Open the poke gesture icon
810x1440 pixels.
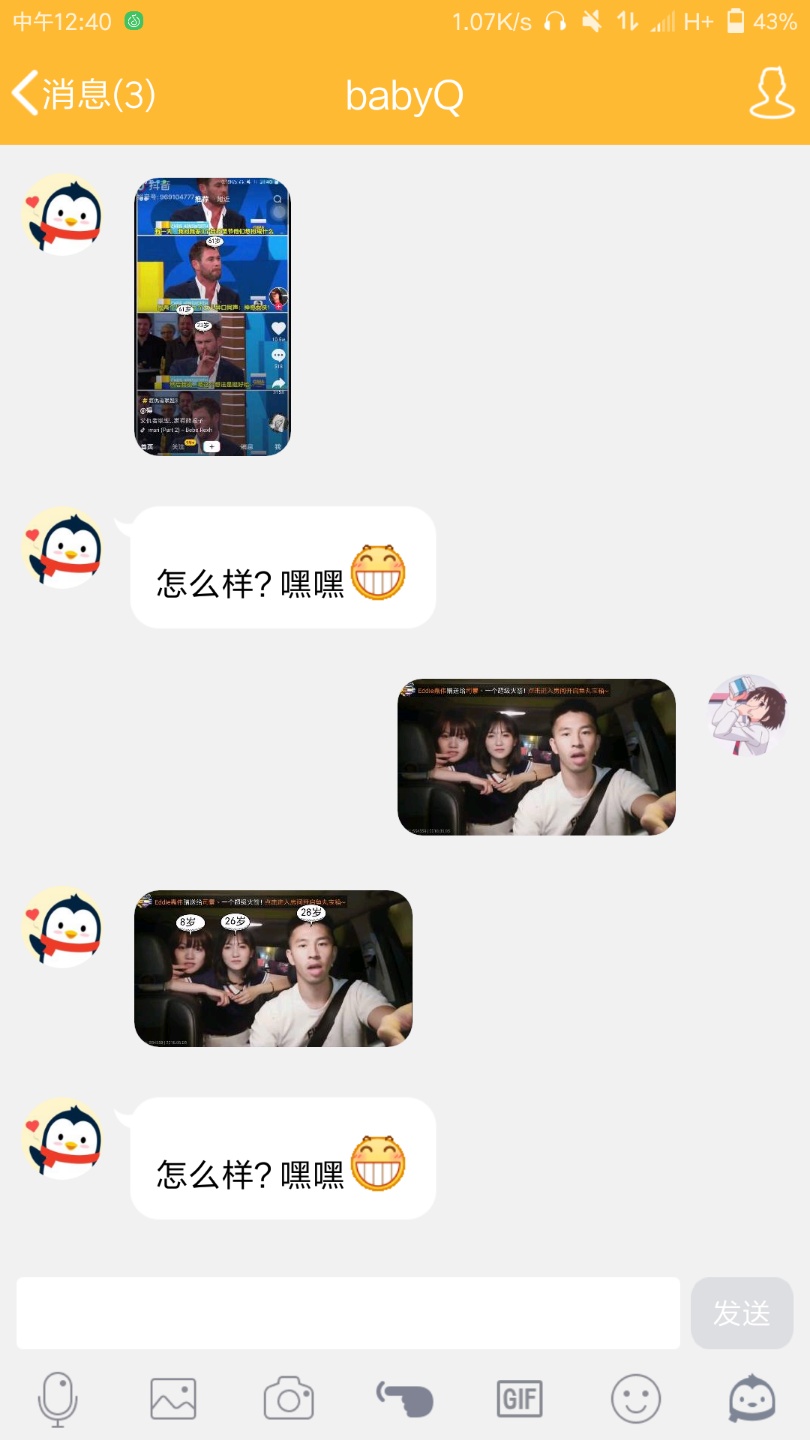point(404,1398)
